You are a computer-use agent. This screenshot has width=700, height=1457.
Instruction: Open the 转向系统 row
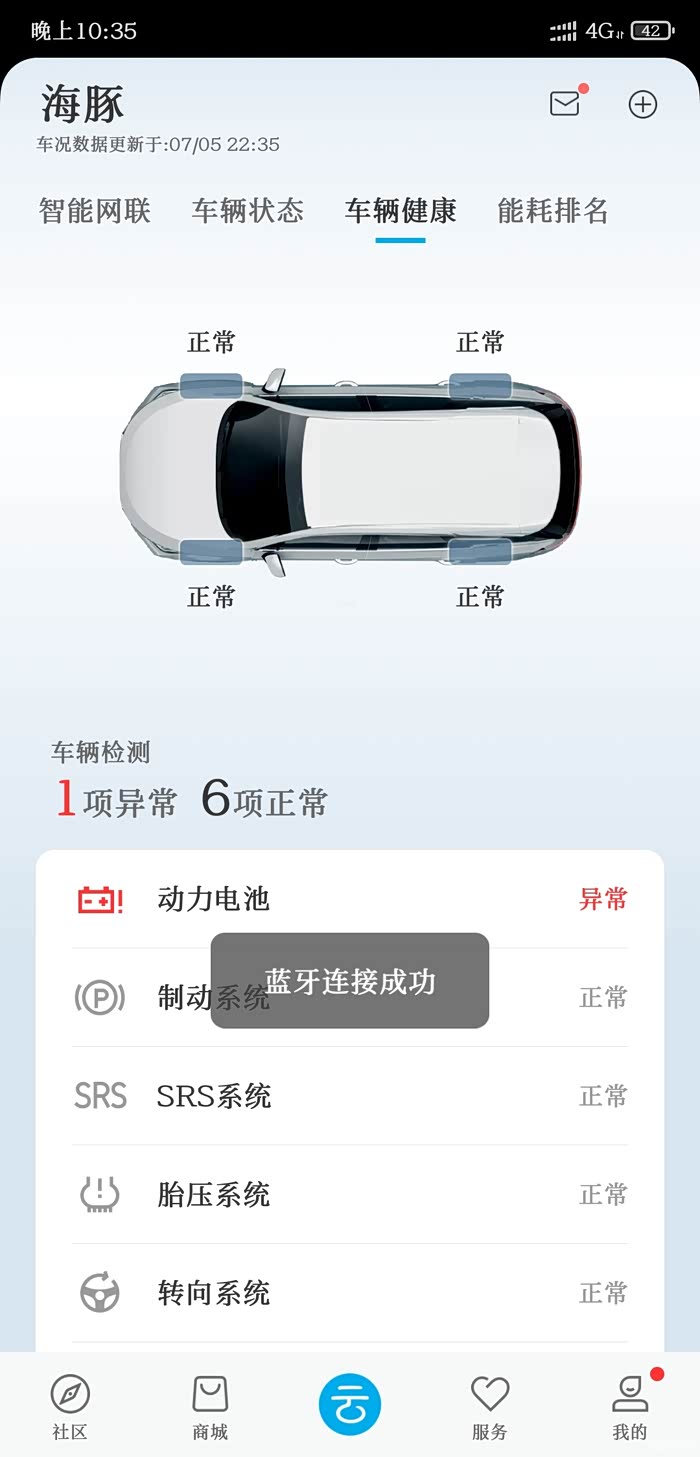(x=350, y=1293)
